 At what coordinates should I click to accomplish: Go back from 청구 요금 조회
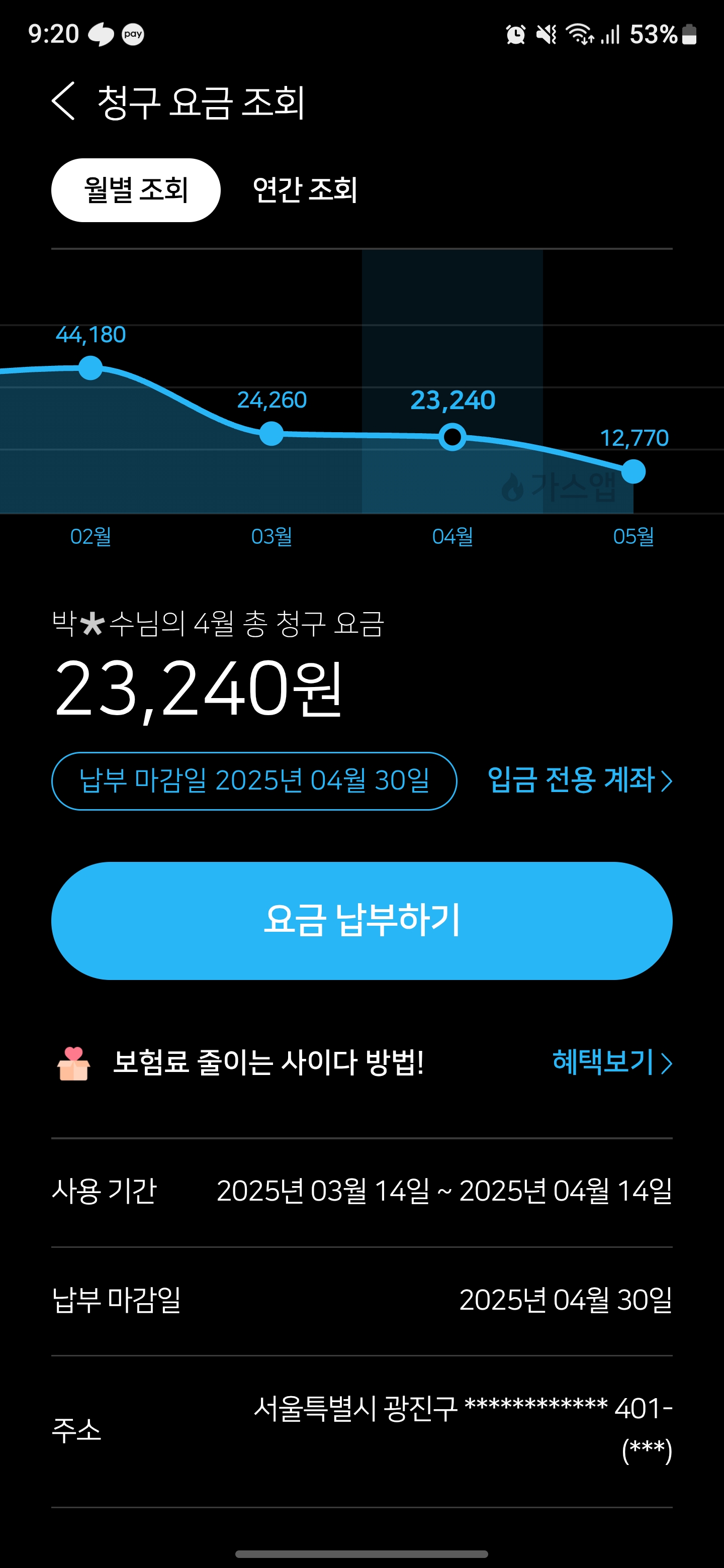(63, 101)
